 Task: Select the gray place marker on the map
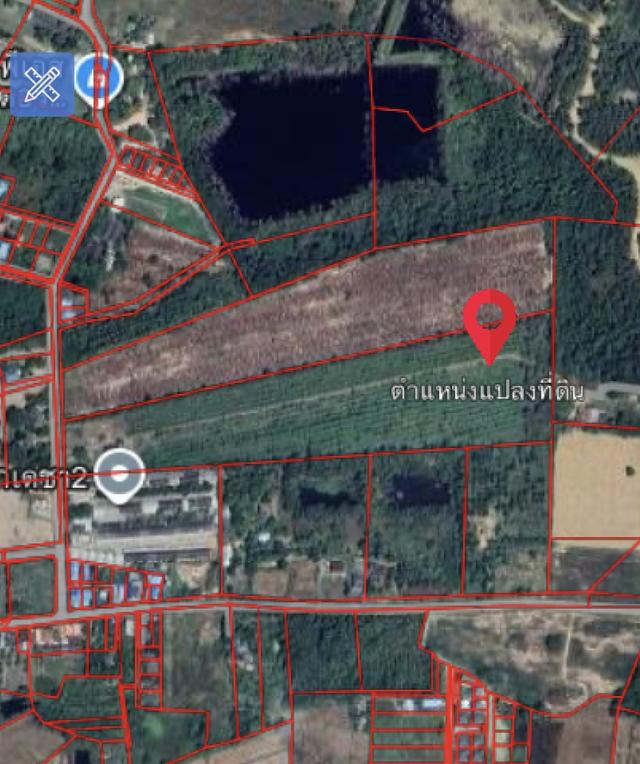(x=122, y=475)
